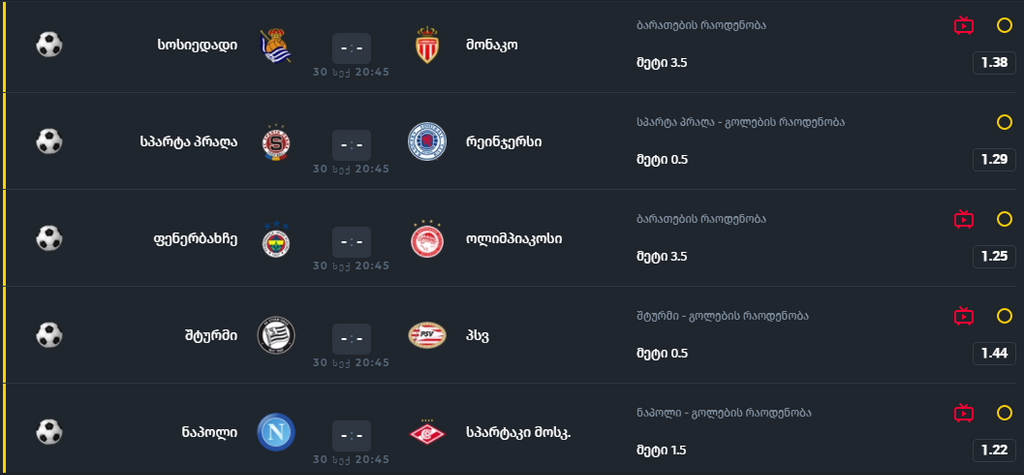Open match სპარტა პრაღა vs რეინჯერსი
The image size is (1024, 475).
[x=350, y=143]
